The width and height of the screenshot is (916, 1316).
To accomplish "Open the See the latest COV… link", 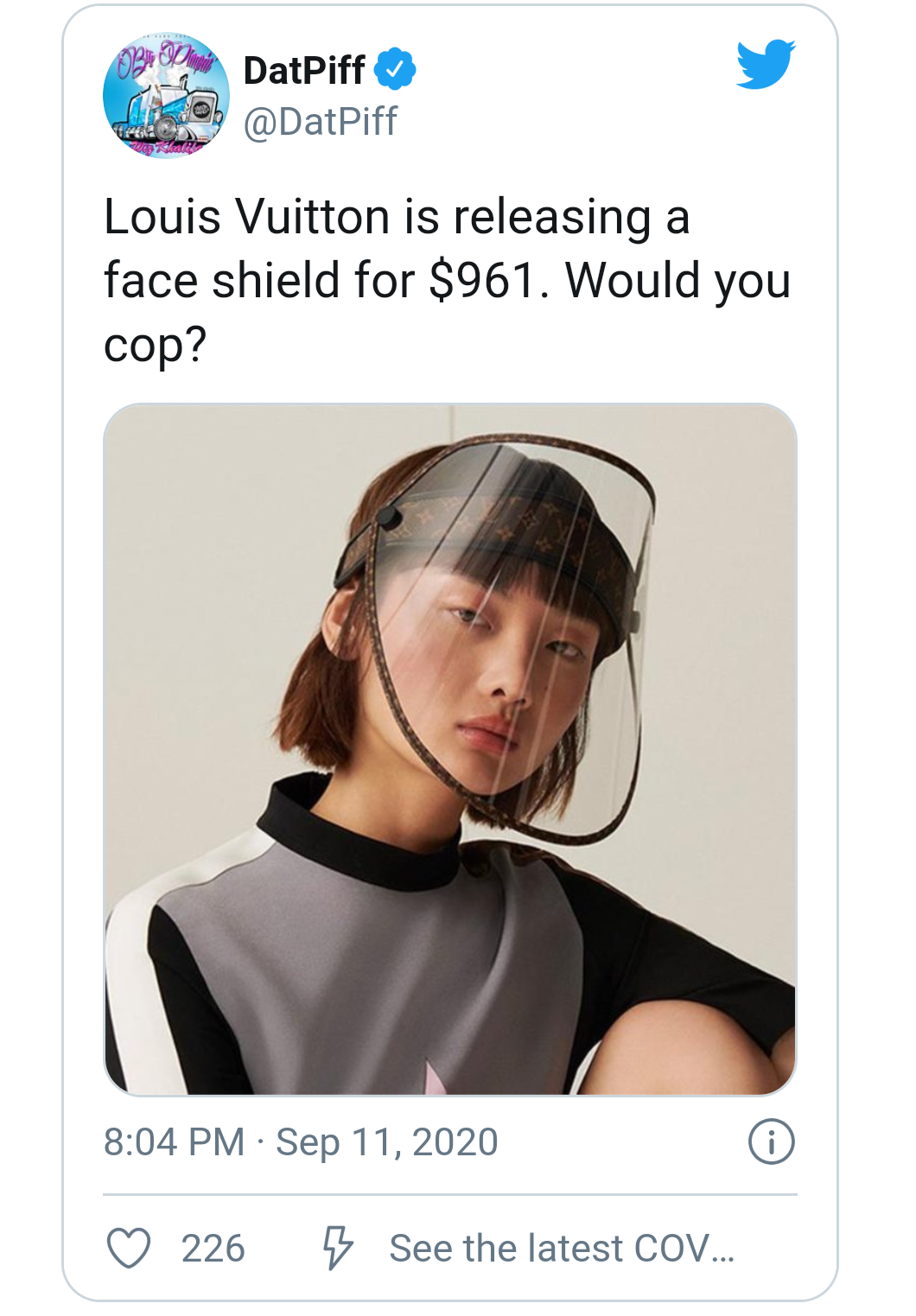I will (561, 1248).
